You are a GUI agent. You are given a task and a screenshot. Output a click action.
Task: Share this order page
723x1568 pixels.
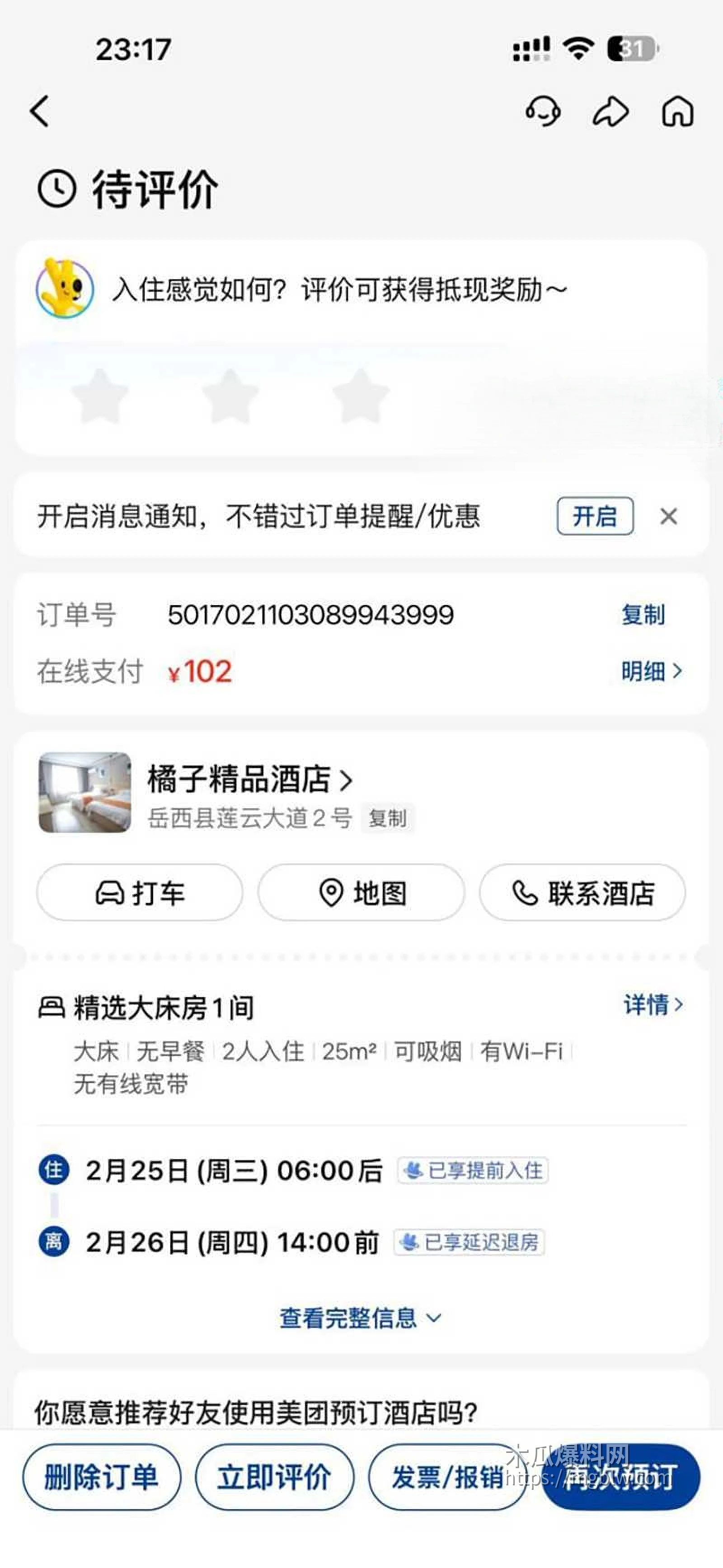(x=610, y=112)
